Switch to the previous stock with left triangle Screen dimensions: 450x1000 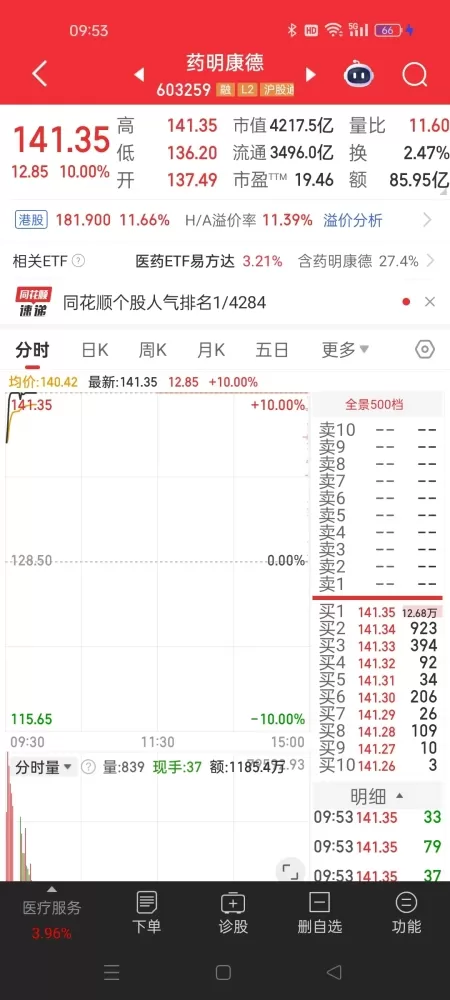pos(139,75)
